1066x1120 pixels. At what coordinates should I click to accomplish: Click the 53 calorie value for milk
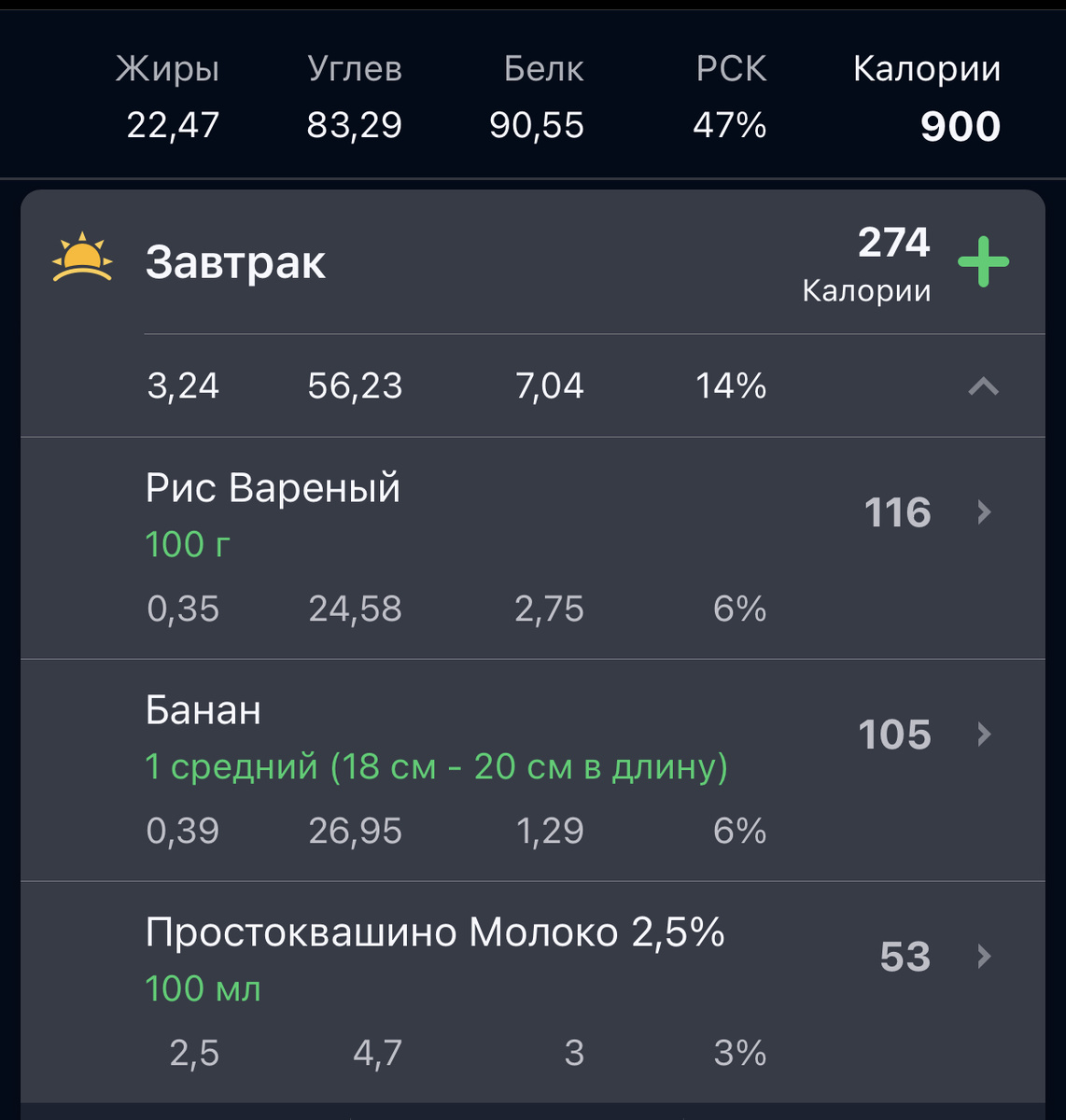(905, 956)
